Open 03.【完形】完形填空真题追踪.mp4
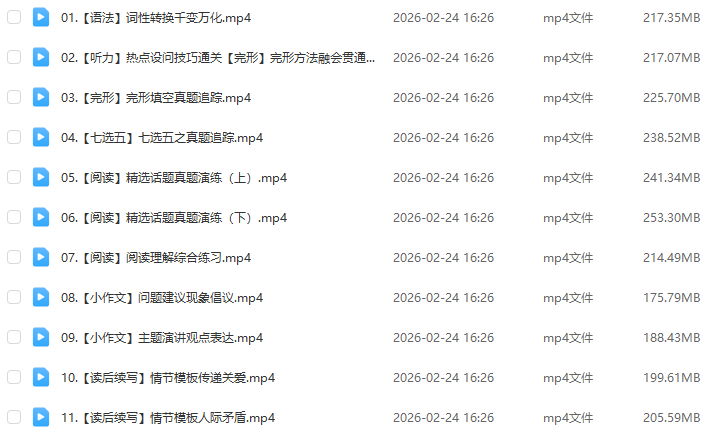Viewport: 706px width, 428px height. pyautogui.click(x=155, y=98)
